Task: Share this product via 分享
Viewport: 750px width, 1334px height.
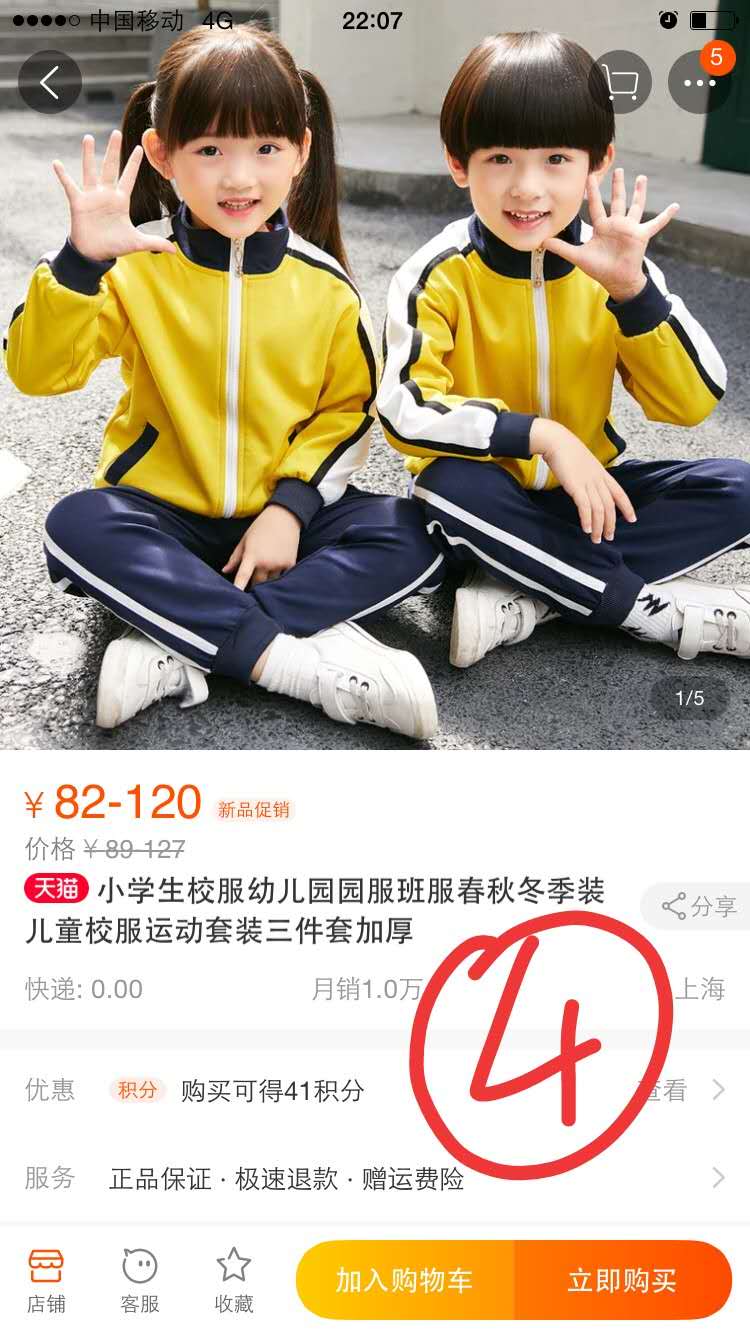Action: (697, 907)
